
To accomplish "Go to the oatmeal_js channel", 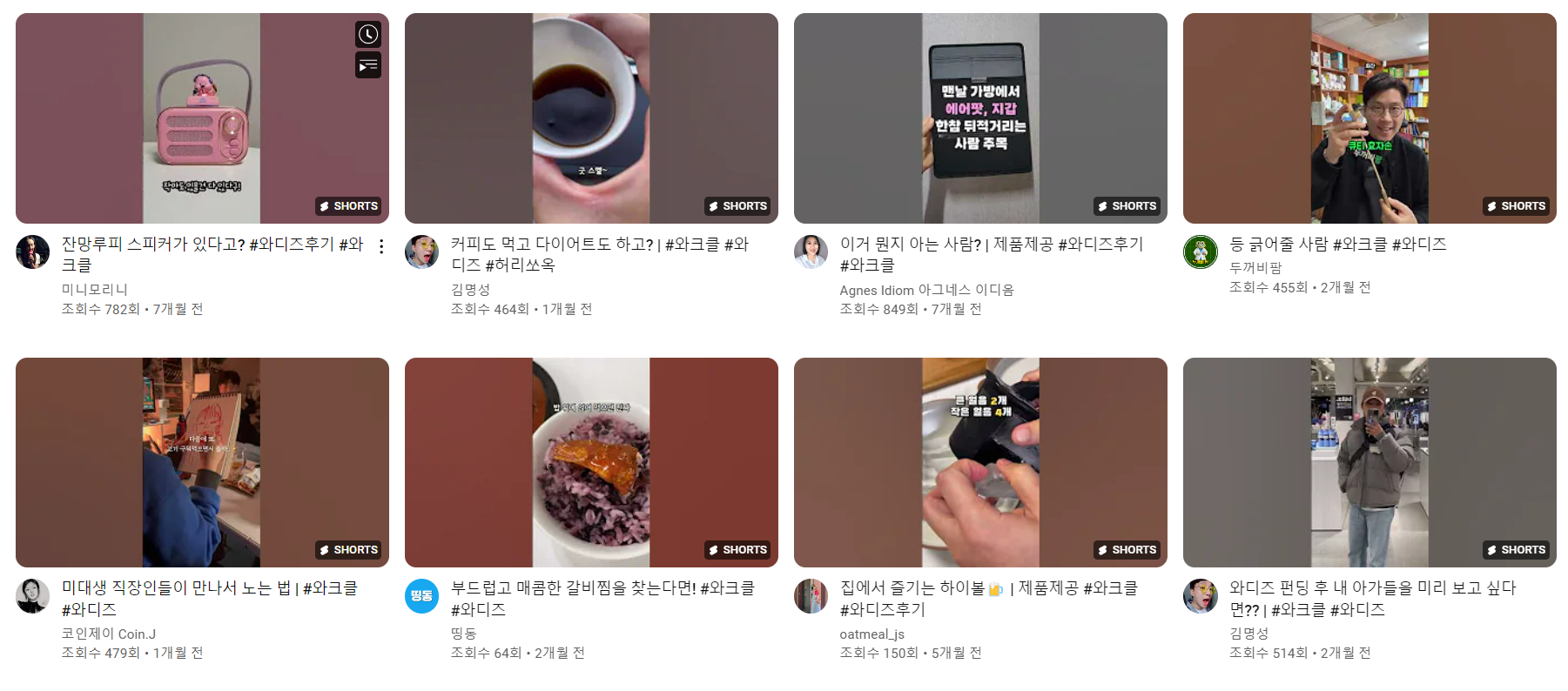I will click(871, 634).
